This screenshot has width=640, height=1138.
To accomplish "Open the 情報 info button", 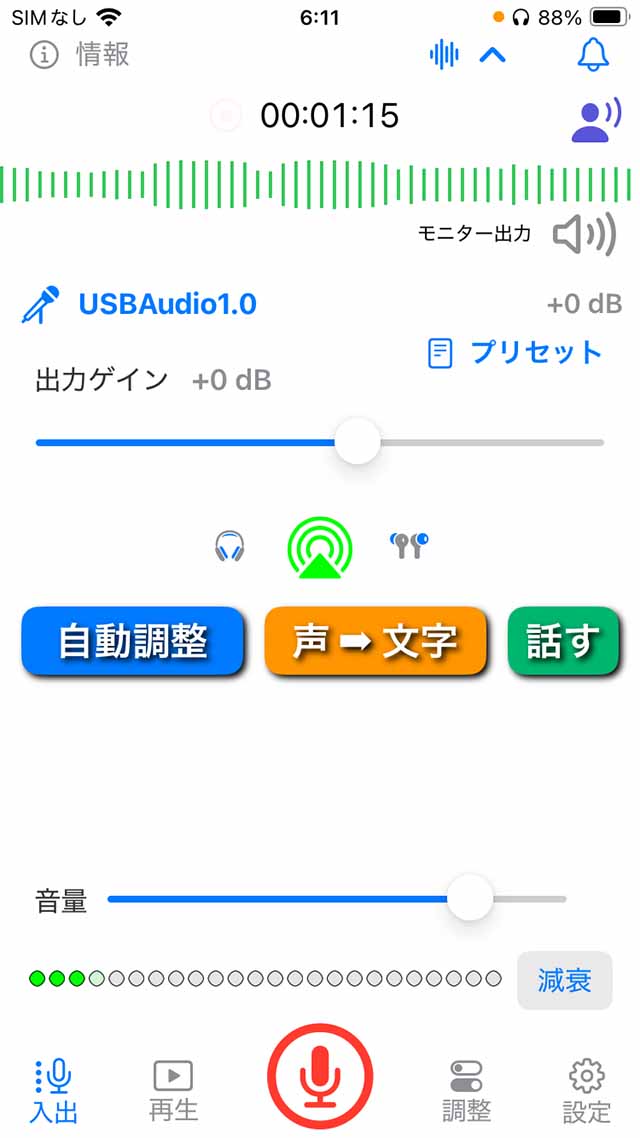I will click(80, 54).
